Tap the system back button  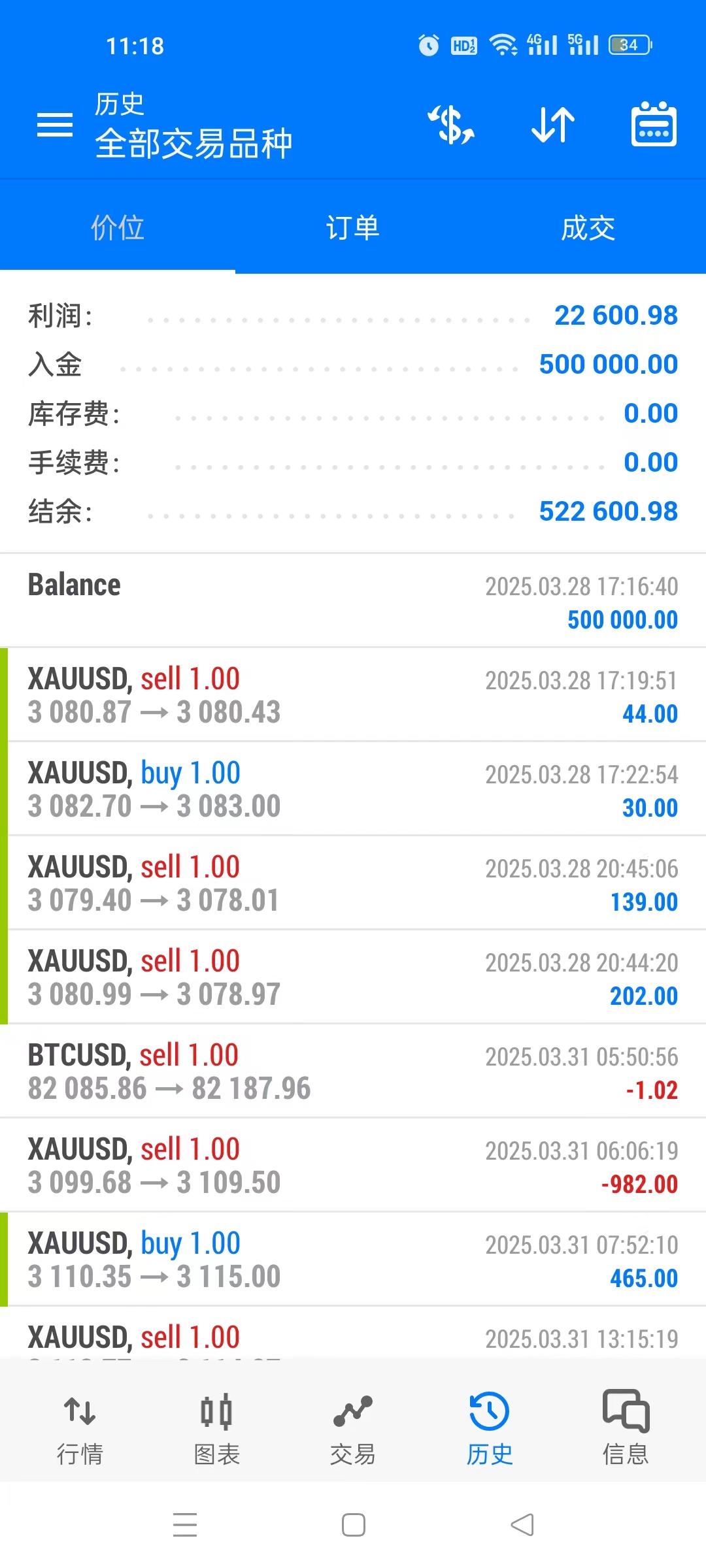pyautogui.click(x=522, y=1525)
